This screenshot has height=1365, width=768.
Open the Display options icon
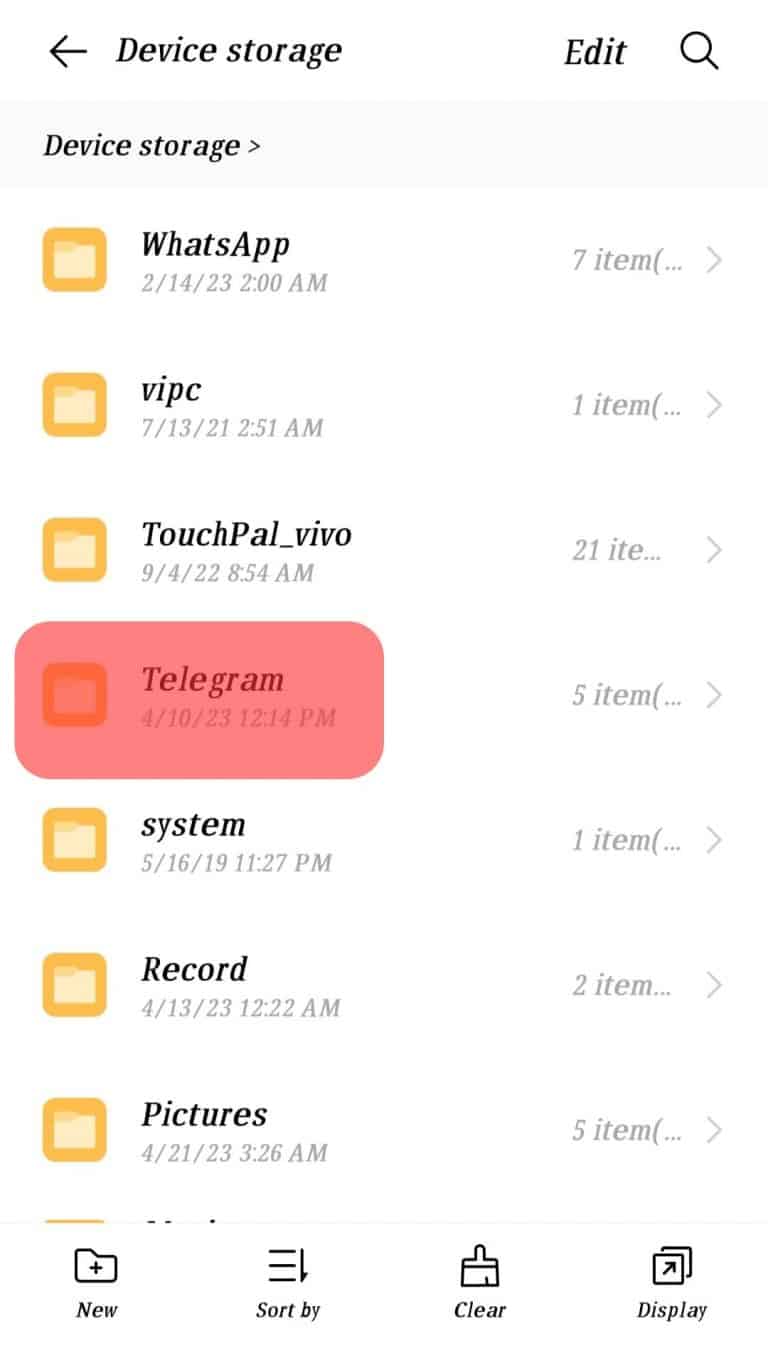tap(670, 1280)
